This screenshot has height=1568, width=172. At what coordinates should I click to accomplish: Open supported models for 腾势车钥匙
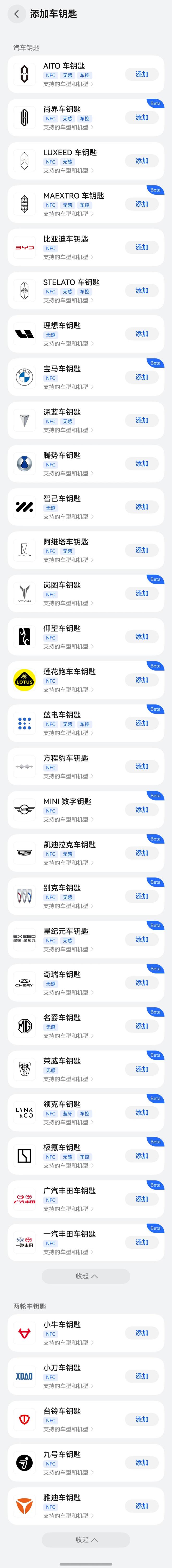click(68, 474)
